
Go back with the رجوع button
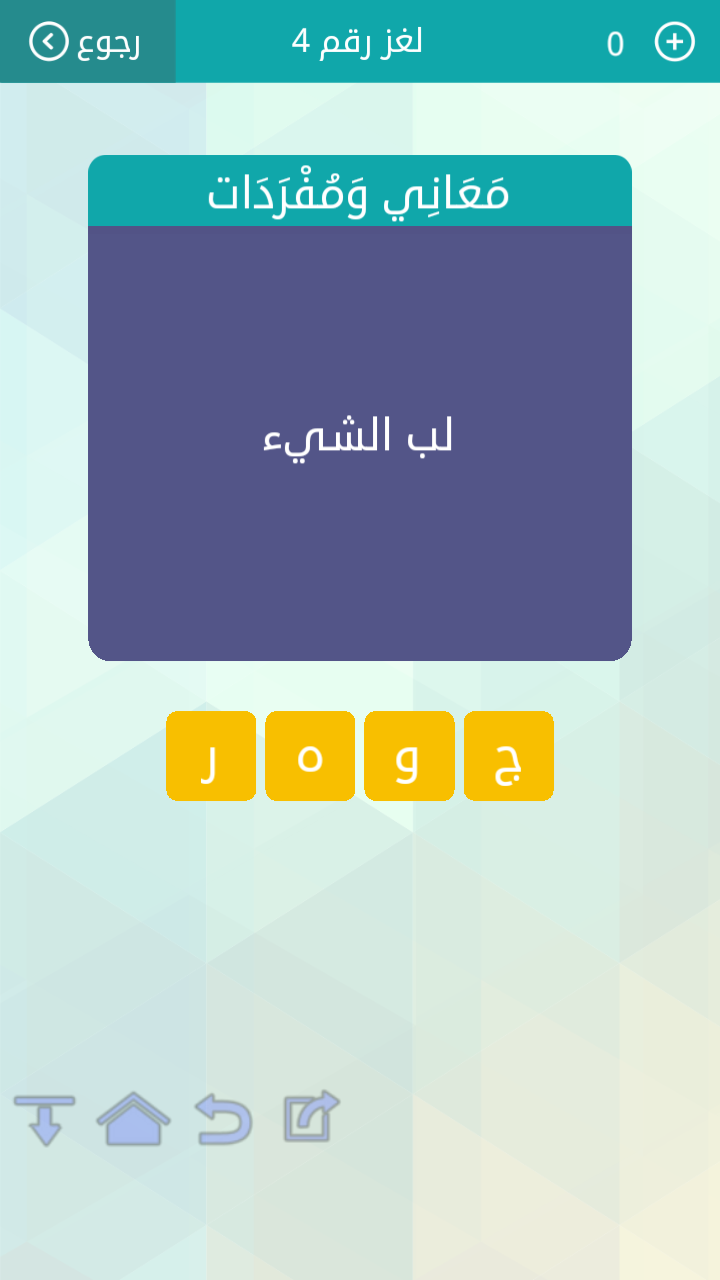(x=87, y=41)
